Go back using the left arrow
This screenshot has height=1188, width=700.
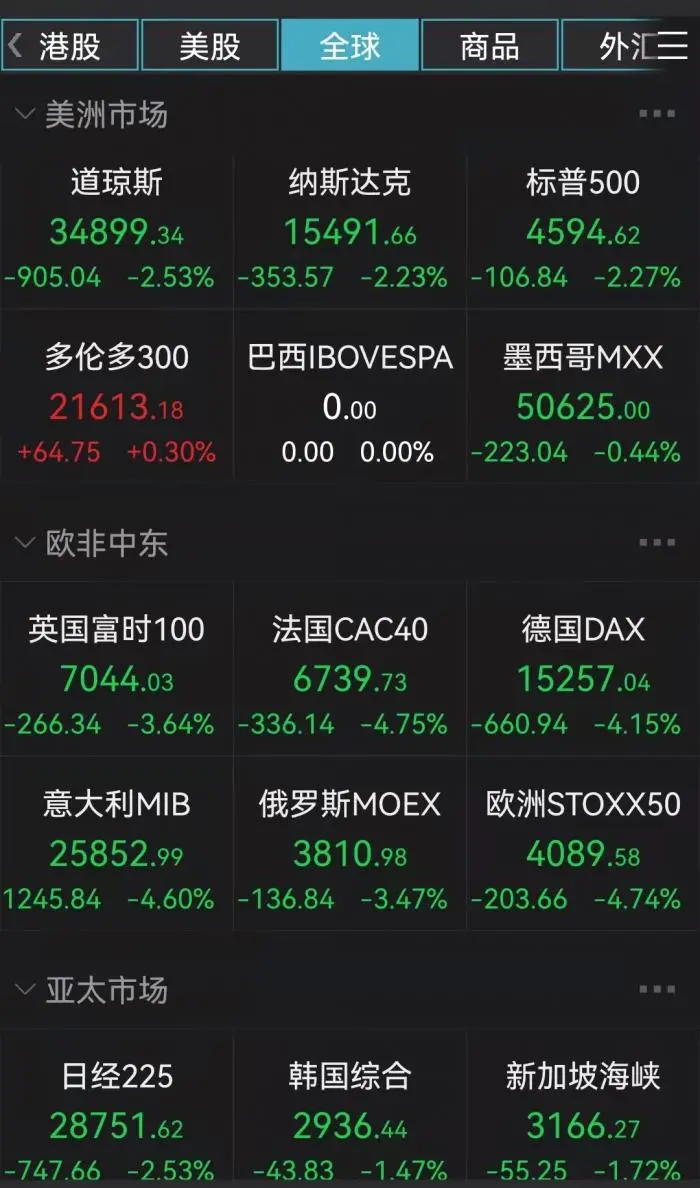click(x=15, y=46)
